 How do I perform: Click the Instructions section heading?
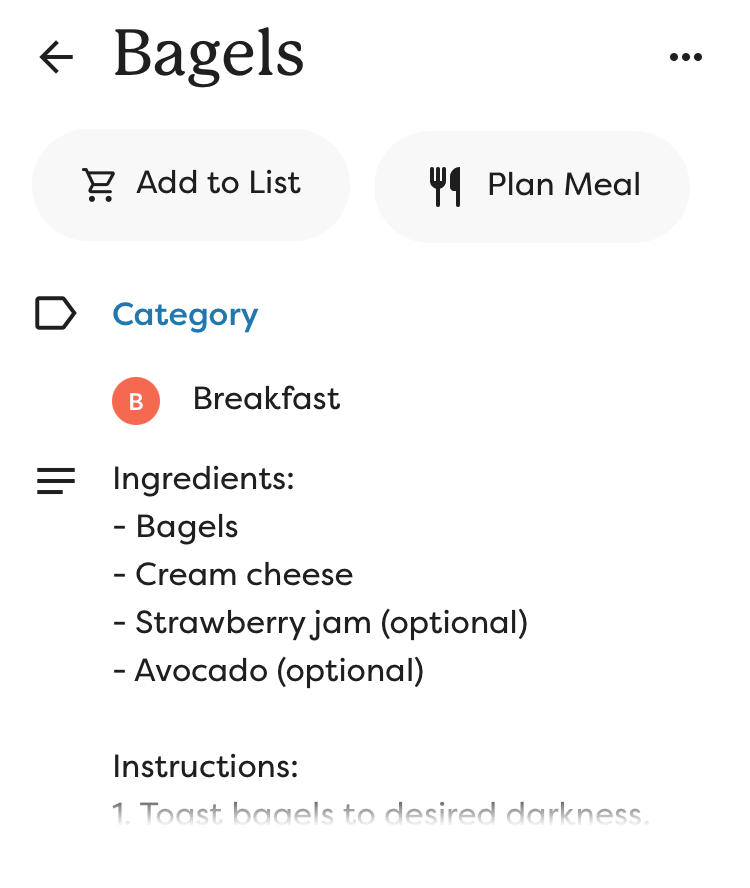205,766
